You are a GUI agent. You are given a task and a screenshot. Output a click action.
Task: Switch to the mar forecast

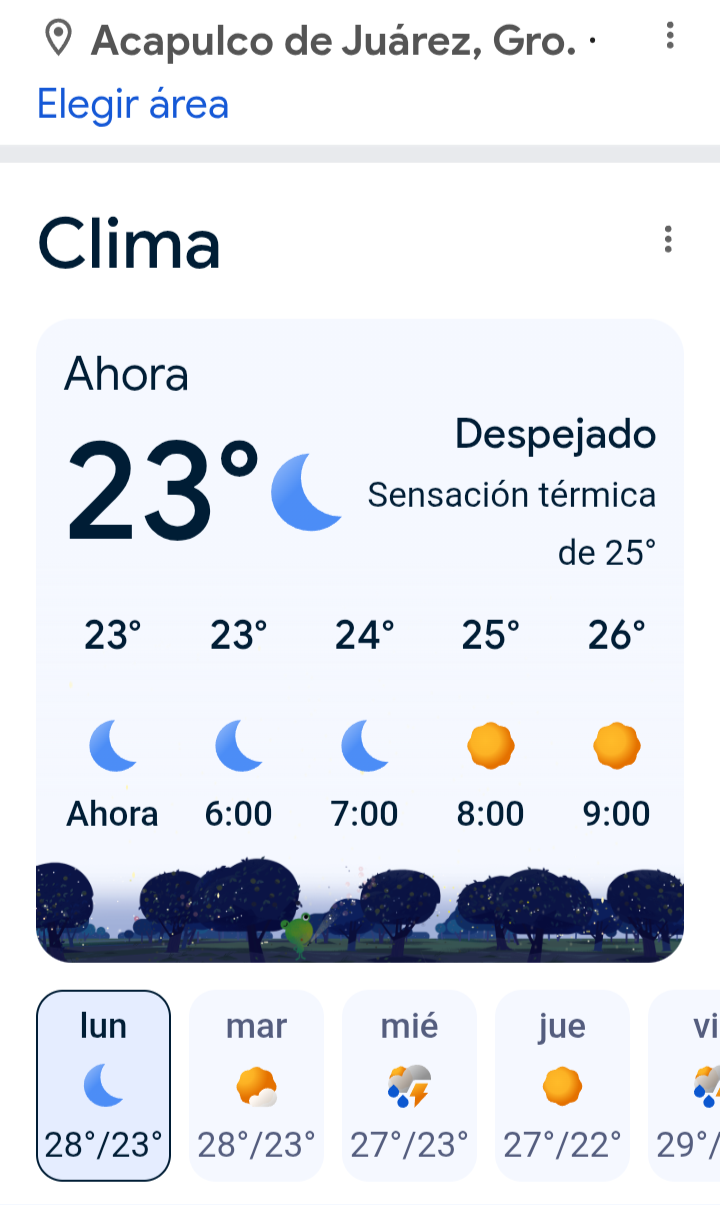pos(257,1085)
